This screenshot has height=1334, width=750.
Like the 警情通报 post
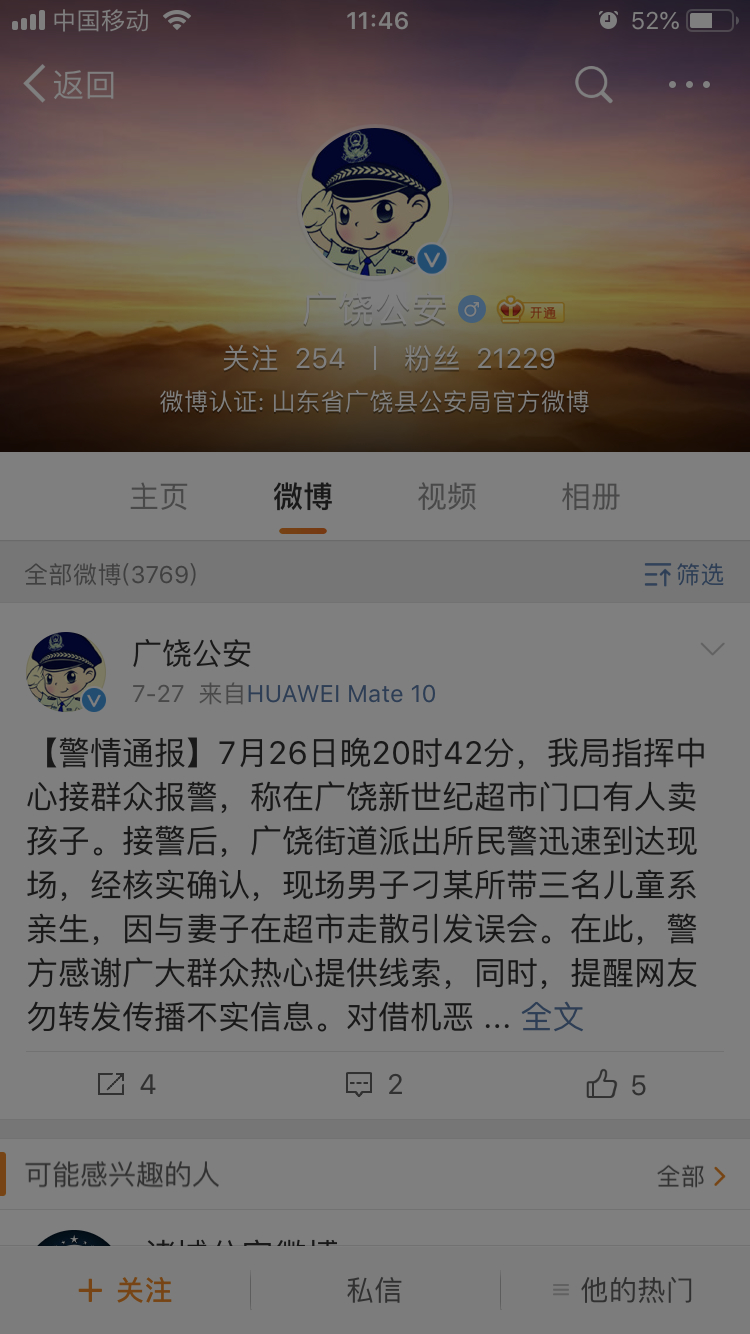point(616,1084)
